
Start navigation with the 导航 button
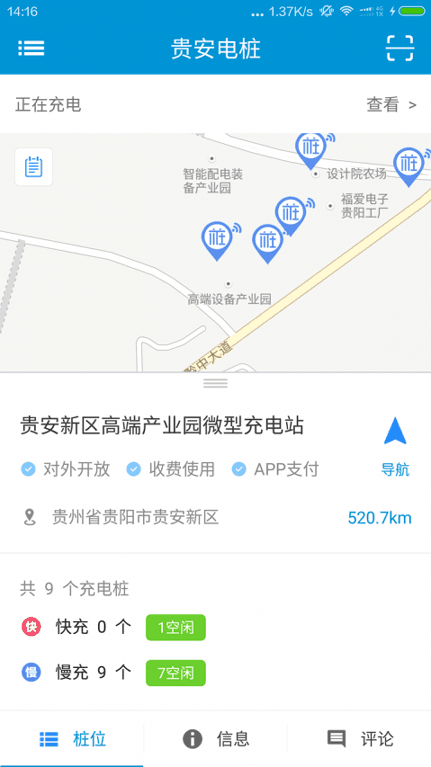(x=395, y=447)
